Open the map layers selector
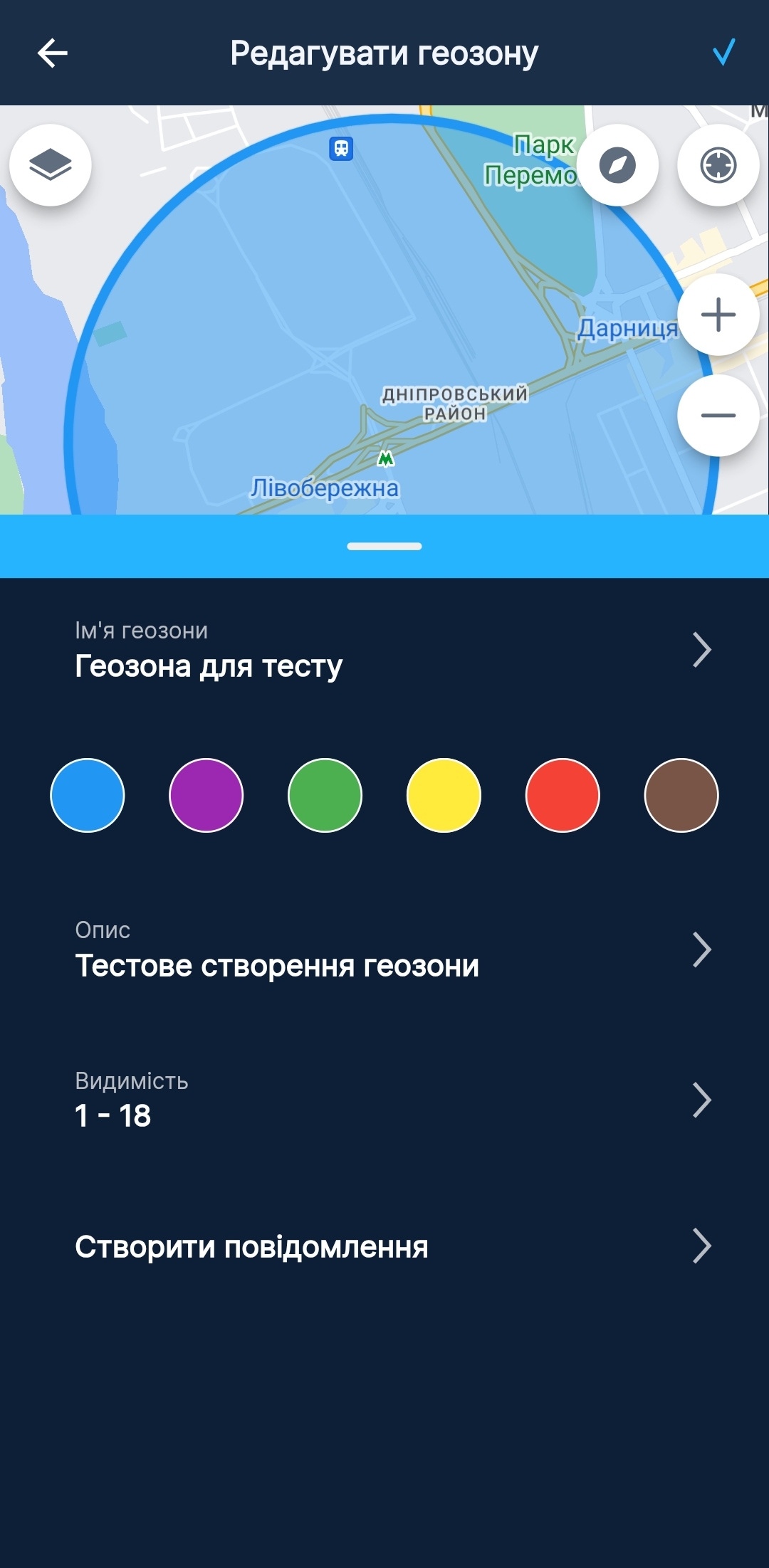 coord(51,165)
